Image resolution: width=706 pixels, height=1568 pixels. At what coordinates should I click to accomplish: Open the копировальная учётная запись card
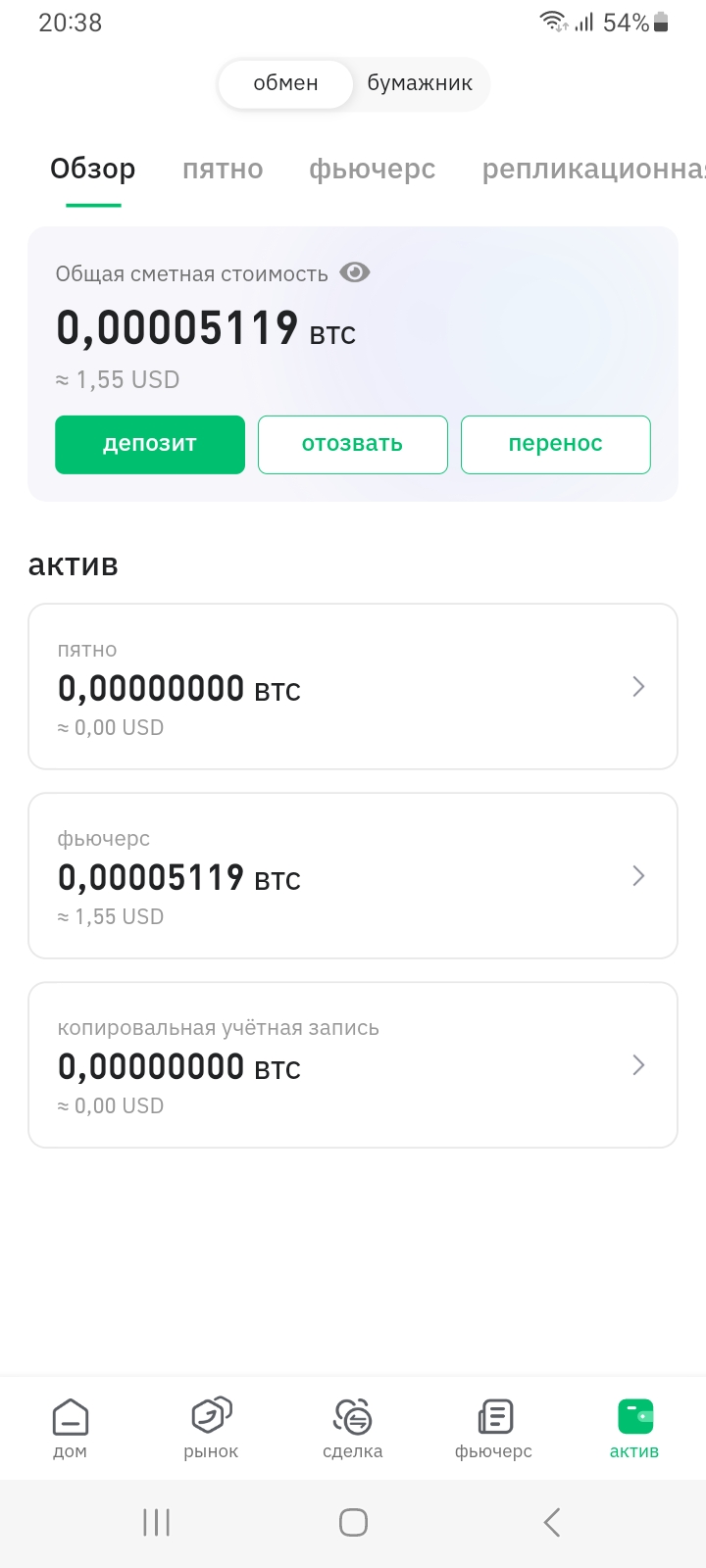coord(353,1065)
